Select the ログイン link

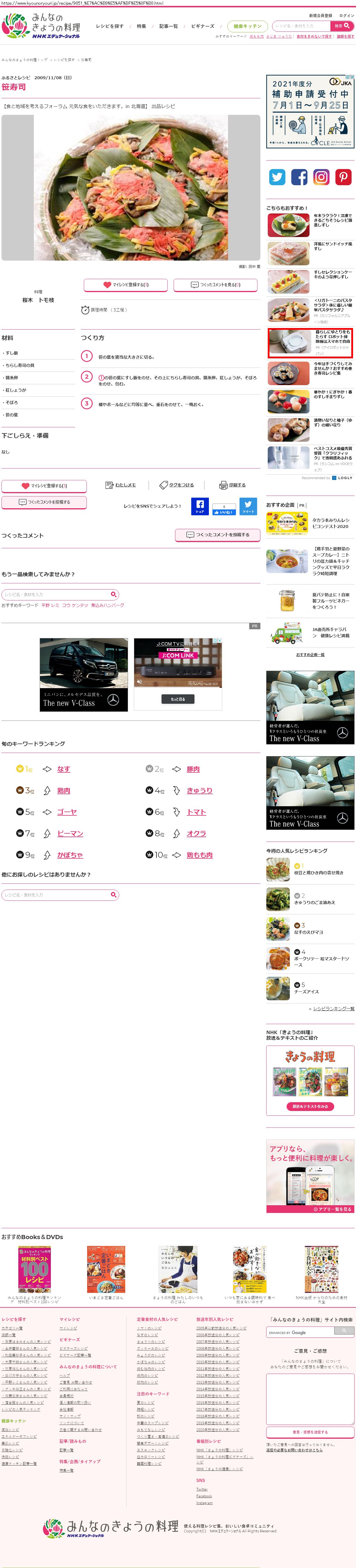pyautogui.click(x=346, y=15)
